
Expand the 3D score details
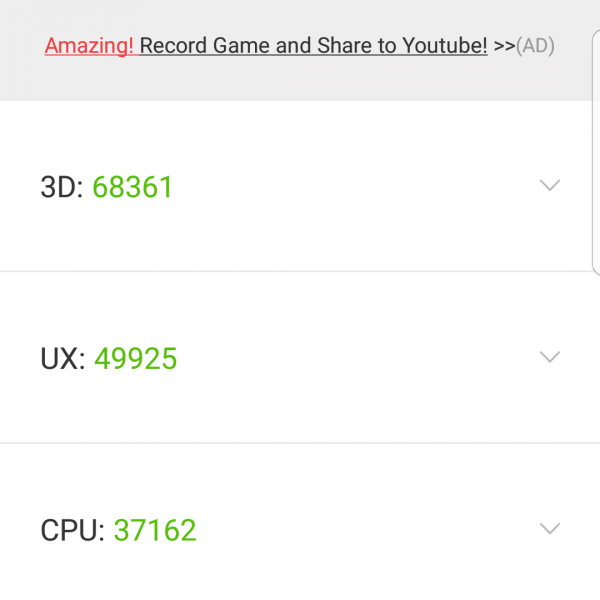point(549,186)
